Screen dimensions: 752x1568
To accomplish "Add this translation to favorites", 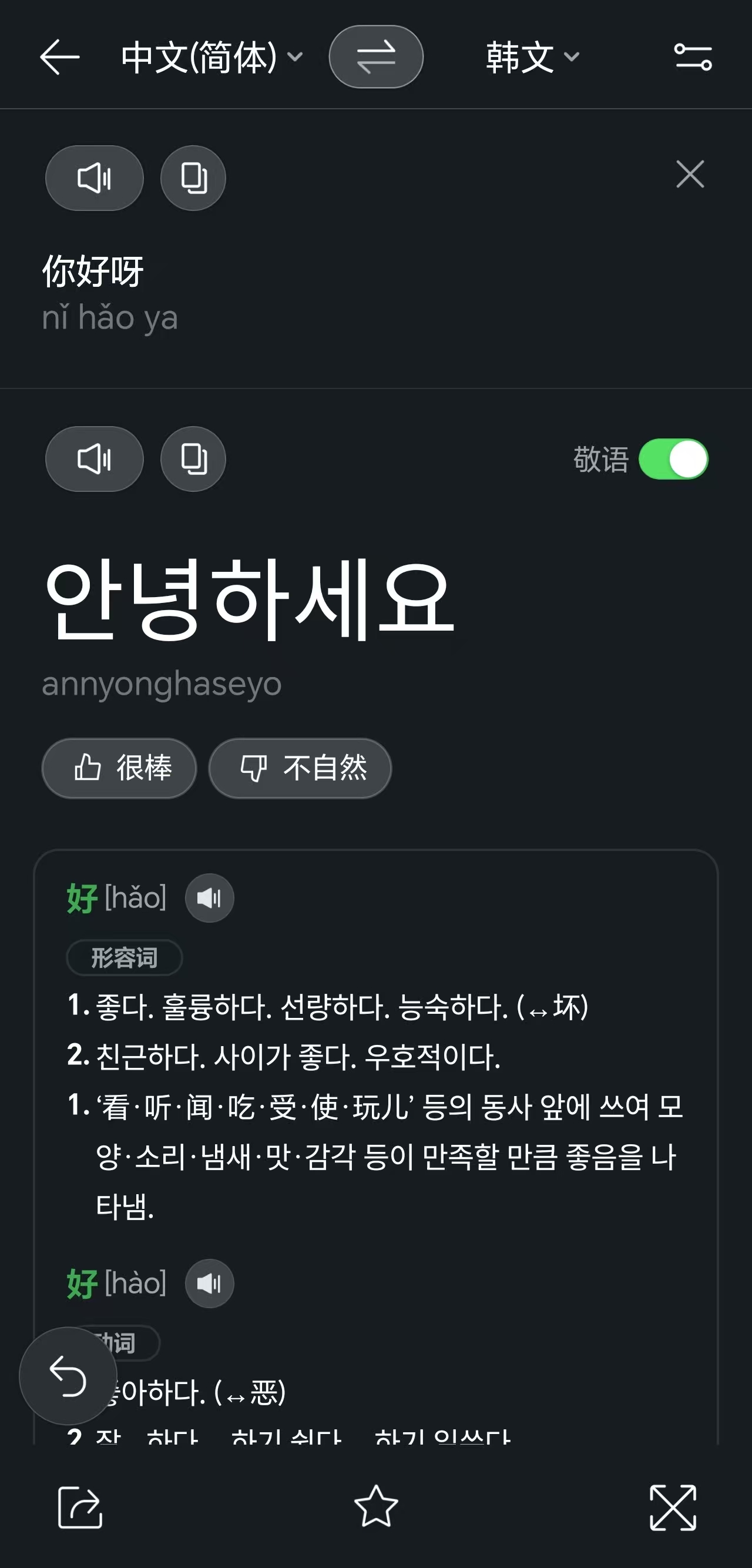I will coord(376,1506).
